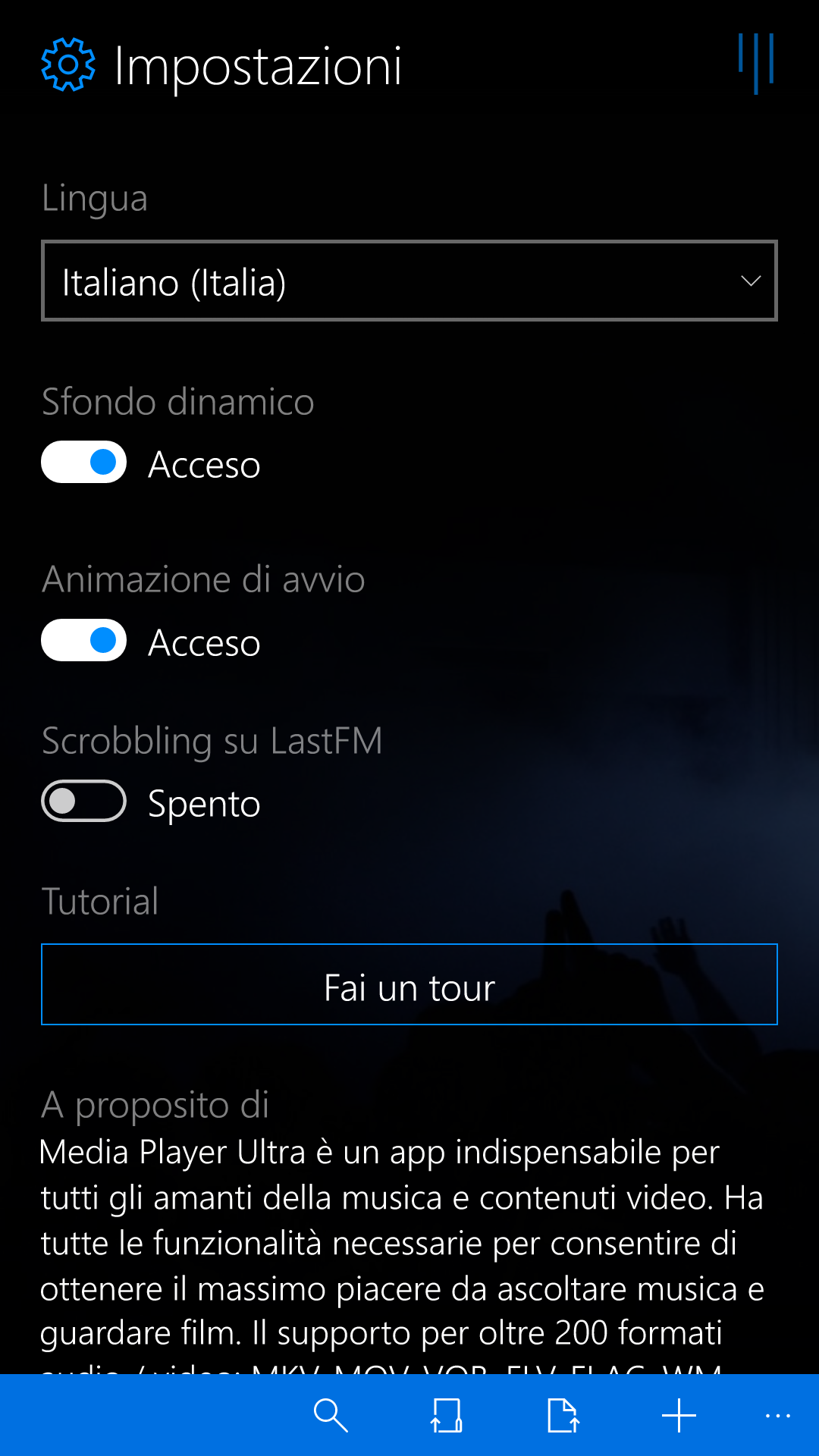The image size is (819, 1456).
Task: Open search from the bottom bar
Action: (x=331, y=1415)
